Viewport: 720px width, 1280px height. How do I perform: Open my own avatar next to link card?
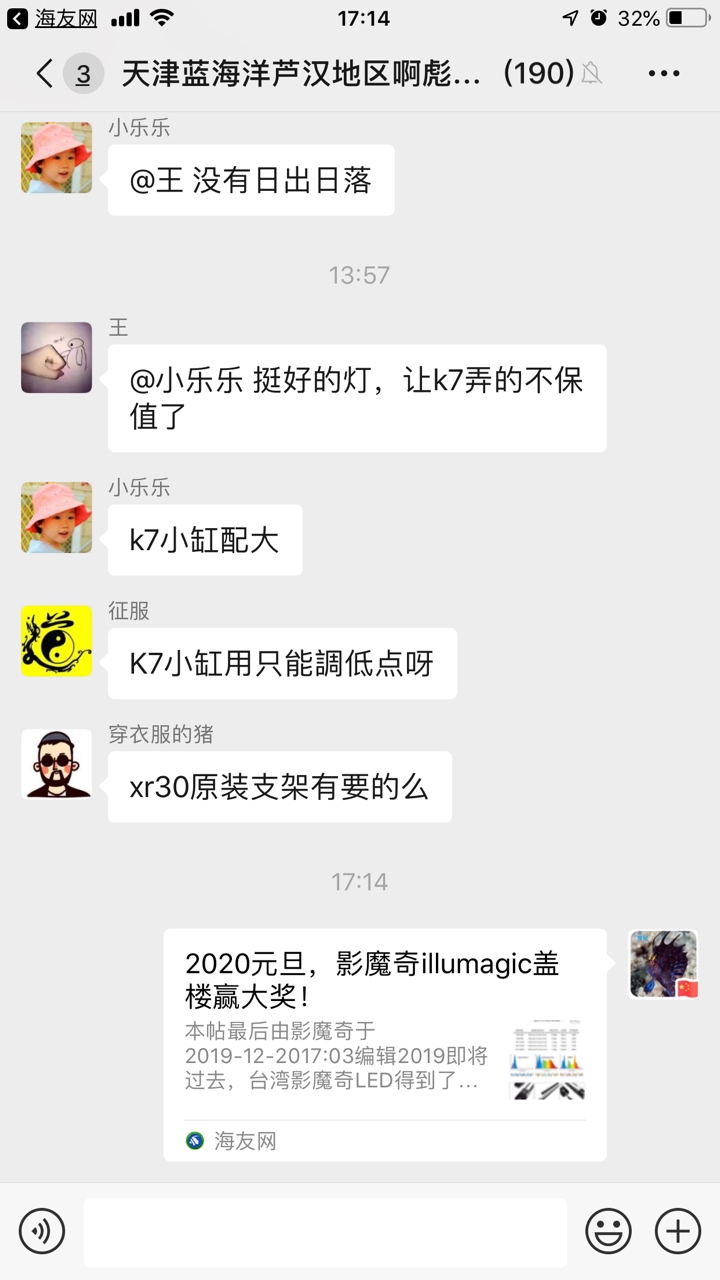pos(663,964)
